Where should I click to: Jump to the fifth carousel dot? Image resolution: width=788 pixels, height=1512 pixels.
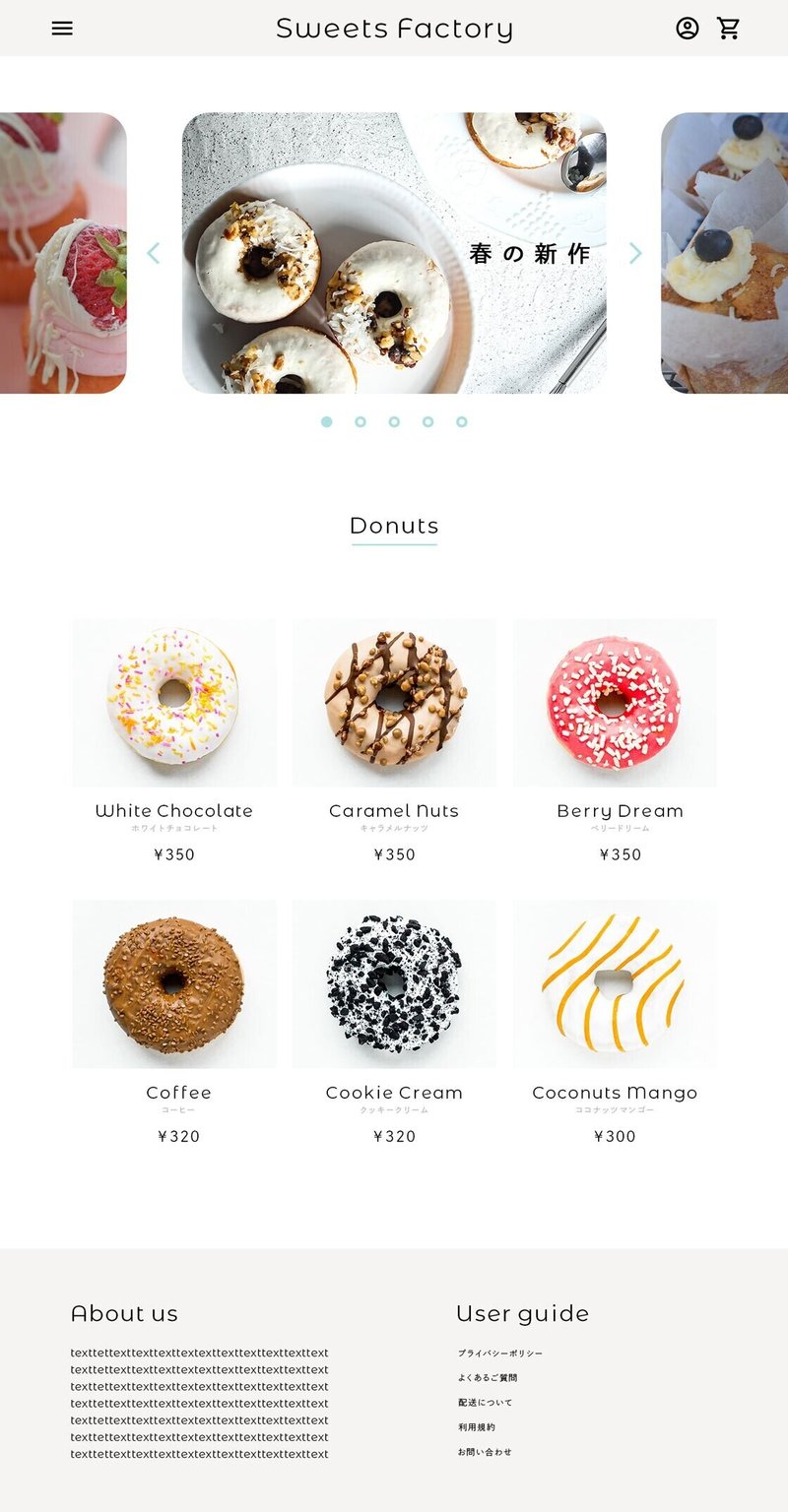461,421
